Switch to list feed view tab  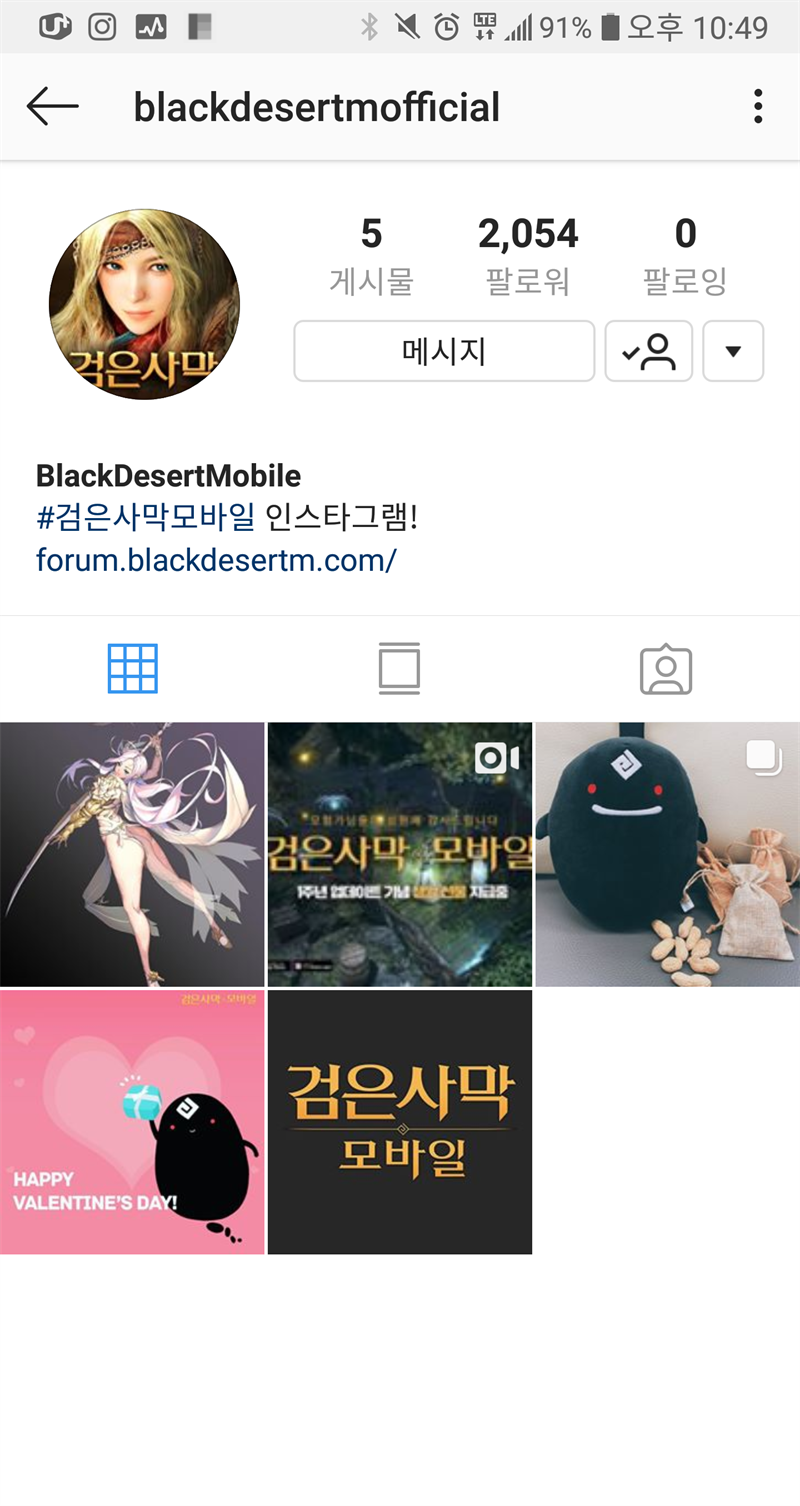(399, 669)
